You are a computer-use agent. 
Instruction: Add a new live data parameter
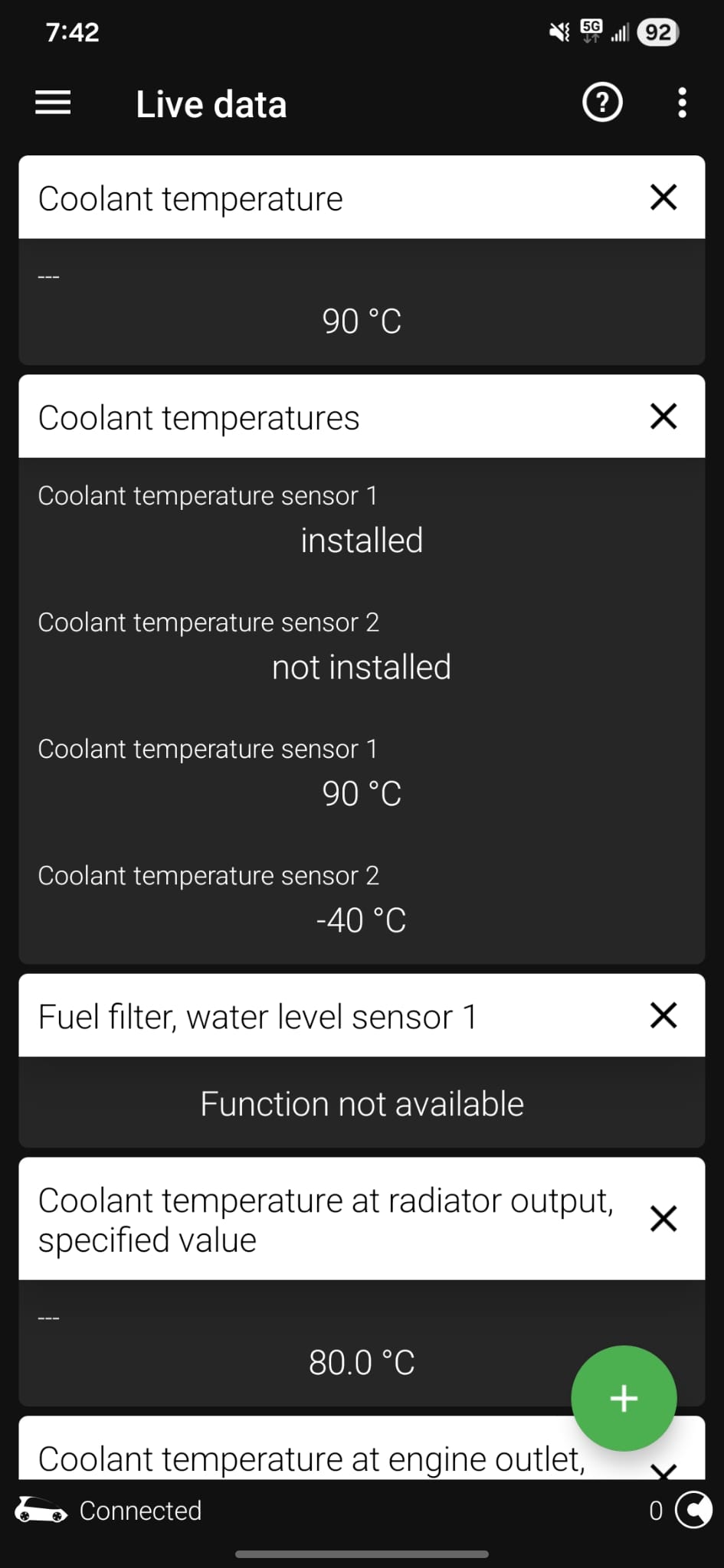tap(624, 1398)
